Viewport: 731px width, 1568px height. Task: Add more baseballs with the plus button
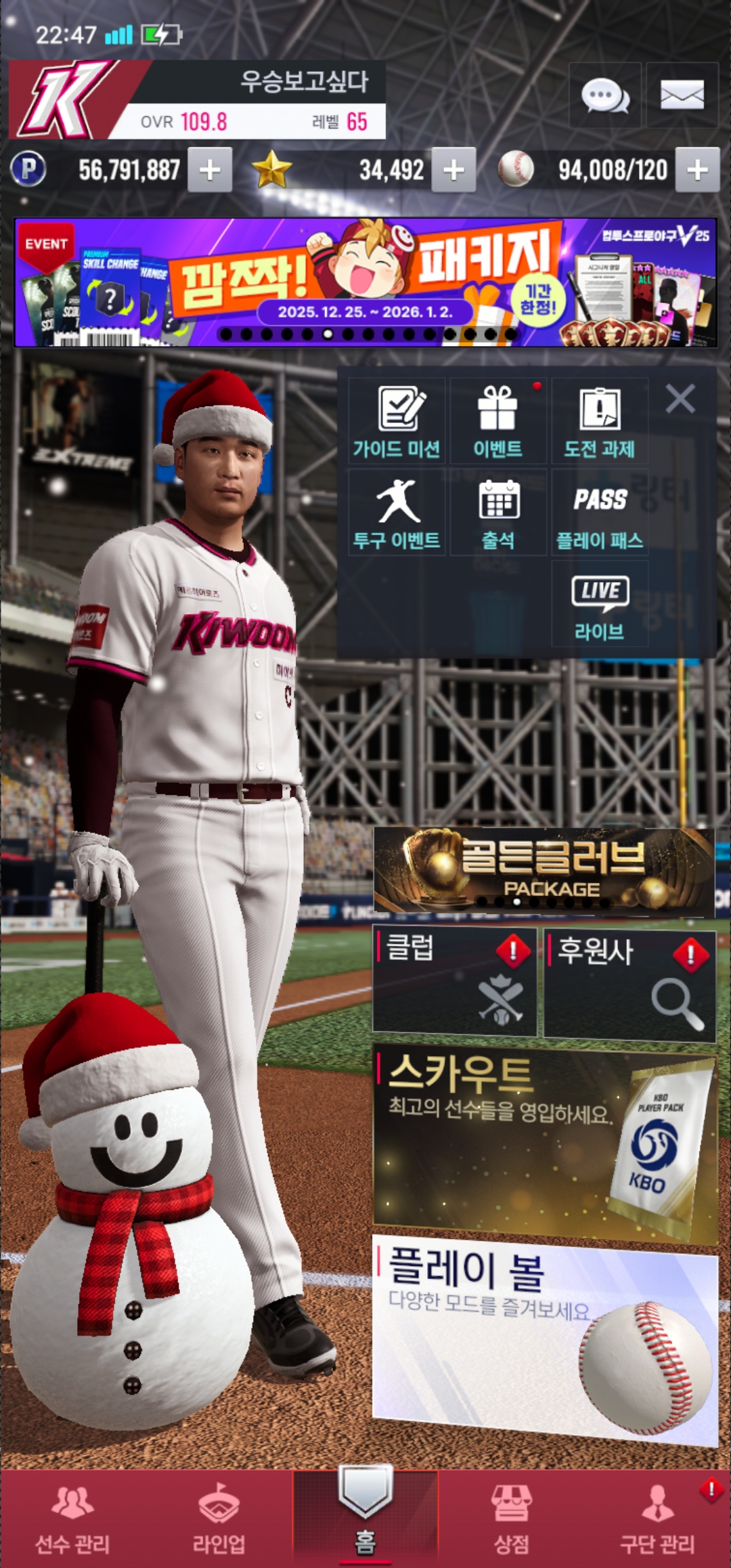(x=697, y=170)
